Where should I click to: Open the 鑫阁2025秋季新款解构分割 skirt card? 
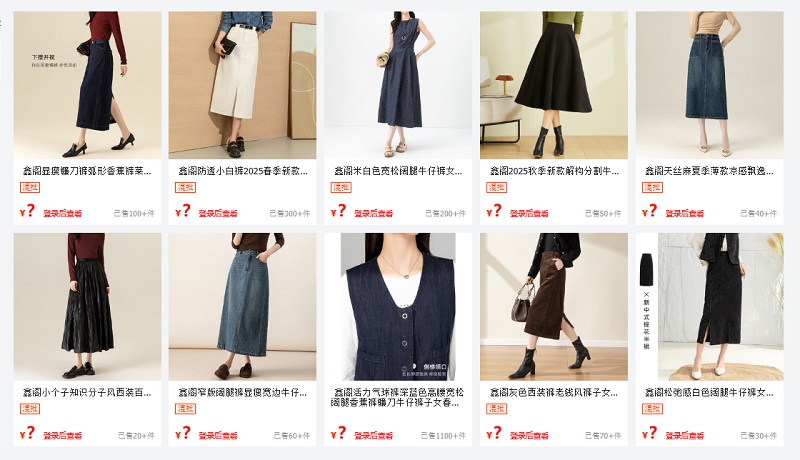point(554,171)
